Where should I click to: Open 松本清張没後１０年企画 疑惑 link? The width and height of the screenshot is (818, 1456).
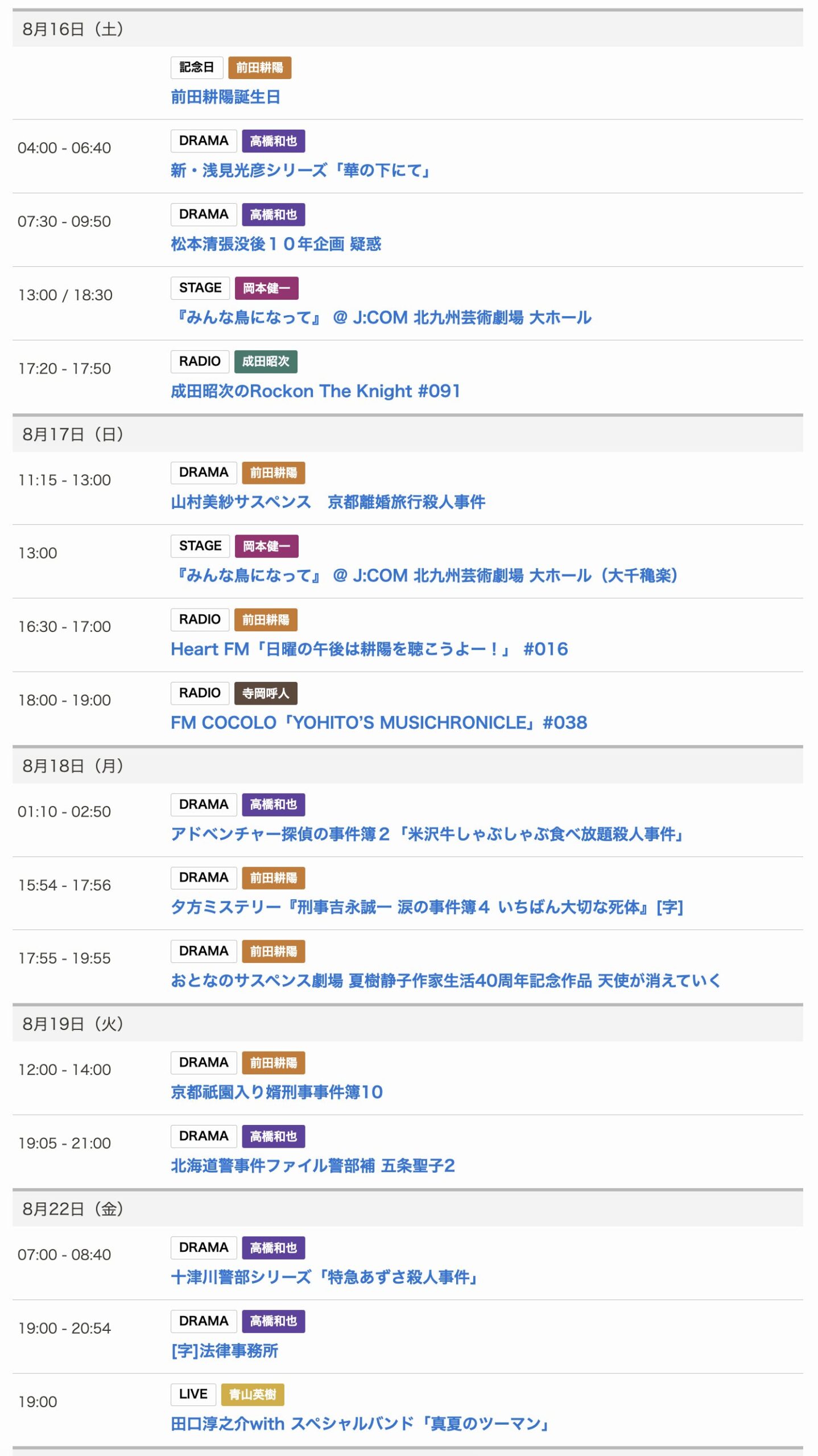[276, 244]
